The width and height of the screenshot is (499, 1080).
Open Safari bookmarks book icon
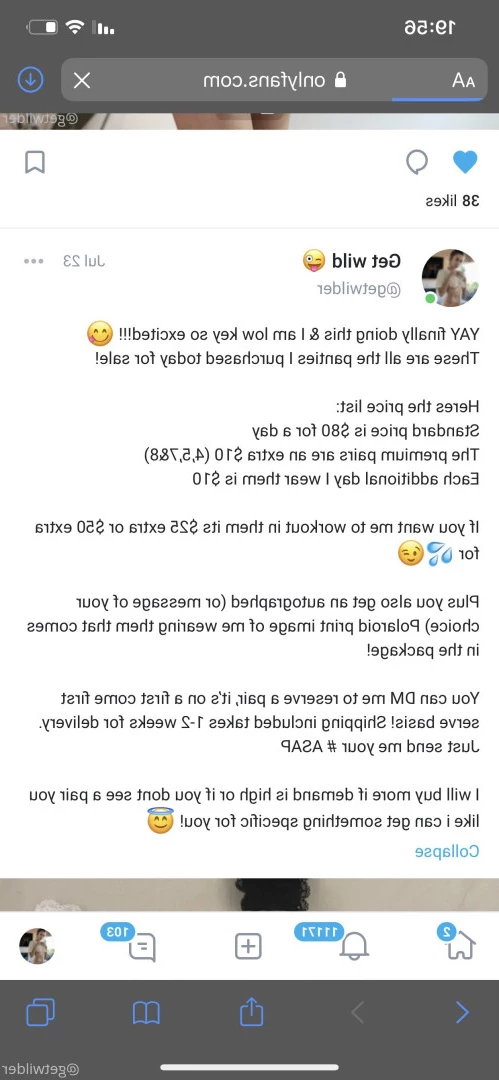point(146,1012)
